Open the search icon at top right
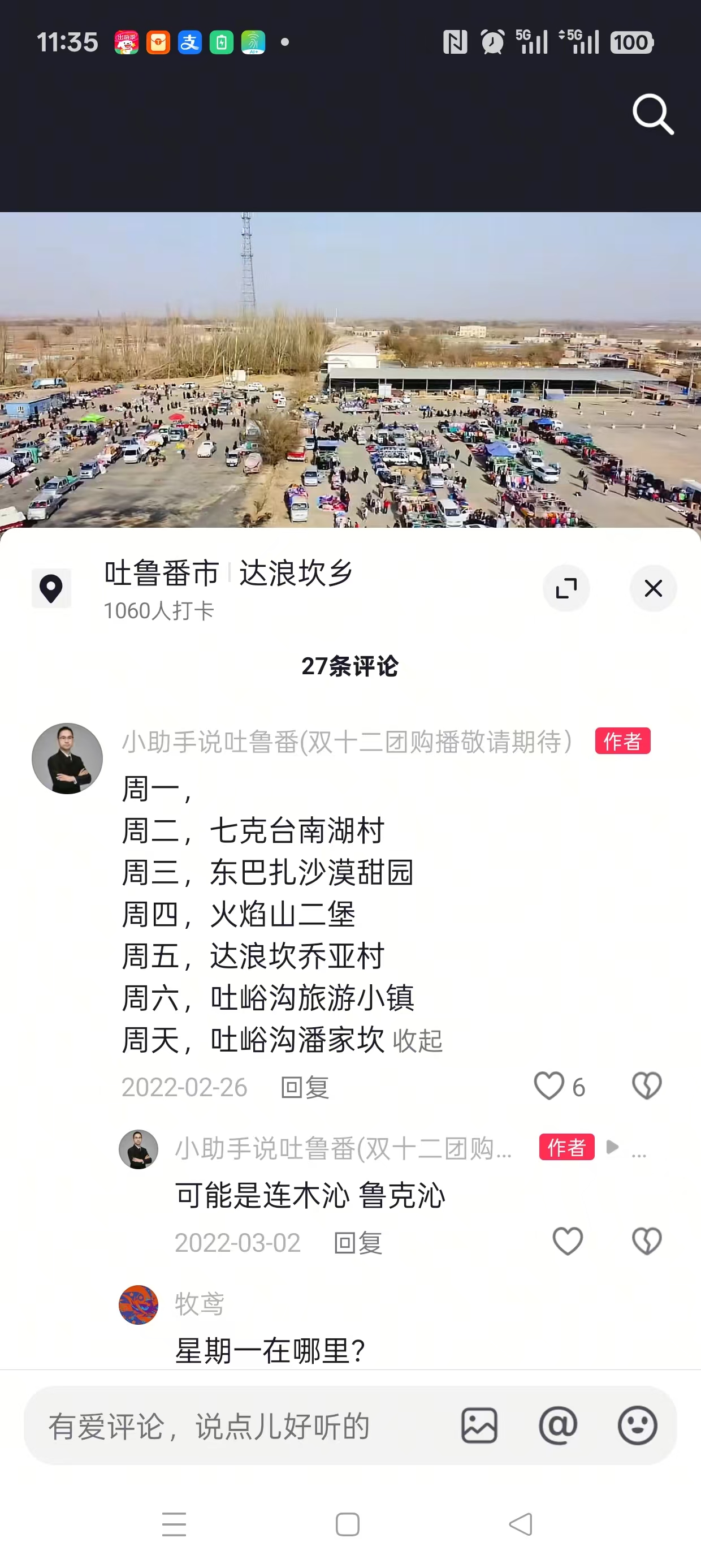The image size is (701, 1568). (652, 115)
